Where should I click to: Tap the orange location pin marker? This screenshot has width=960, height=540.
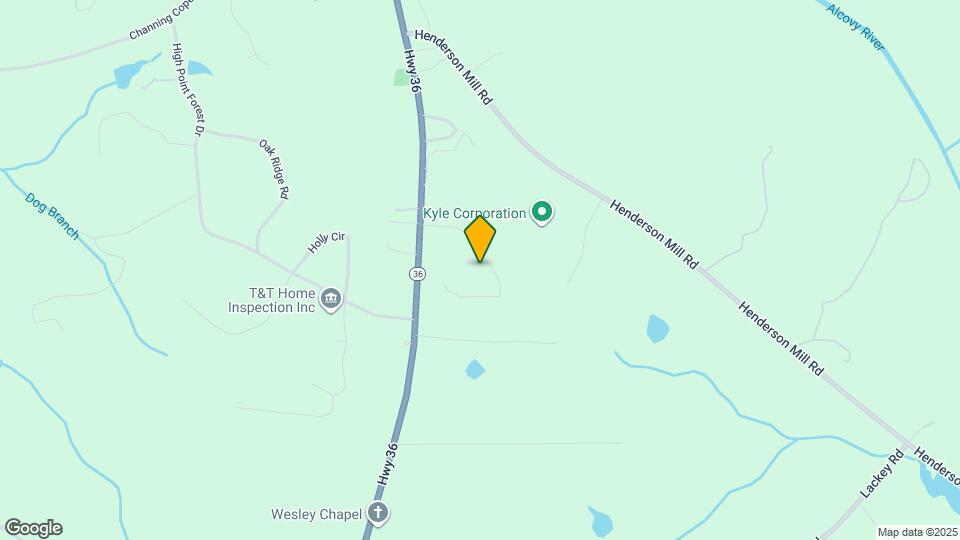tap(480, 239)
